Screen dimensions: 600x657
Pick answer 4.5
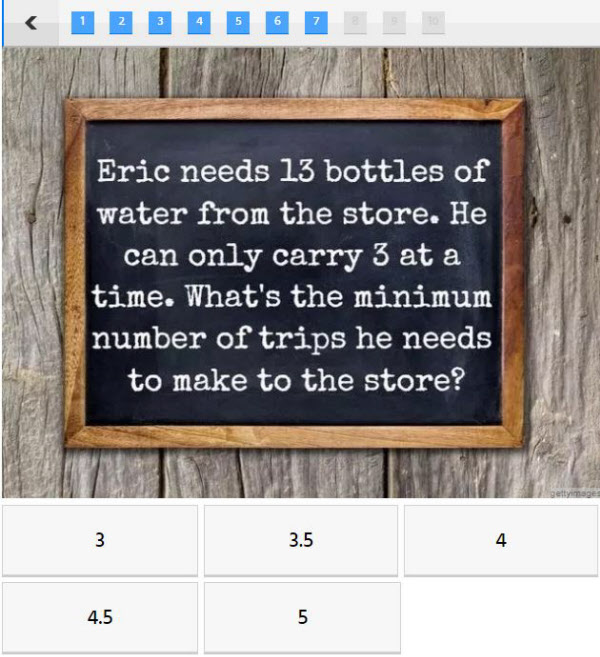[100, 617]
